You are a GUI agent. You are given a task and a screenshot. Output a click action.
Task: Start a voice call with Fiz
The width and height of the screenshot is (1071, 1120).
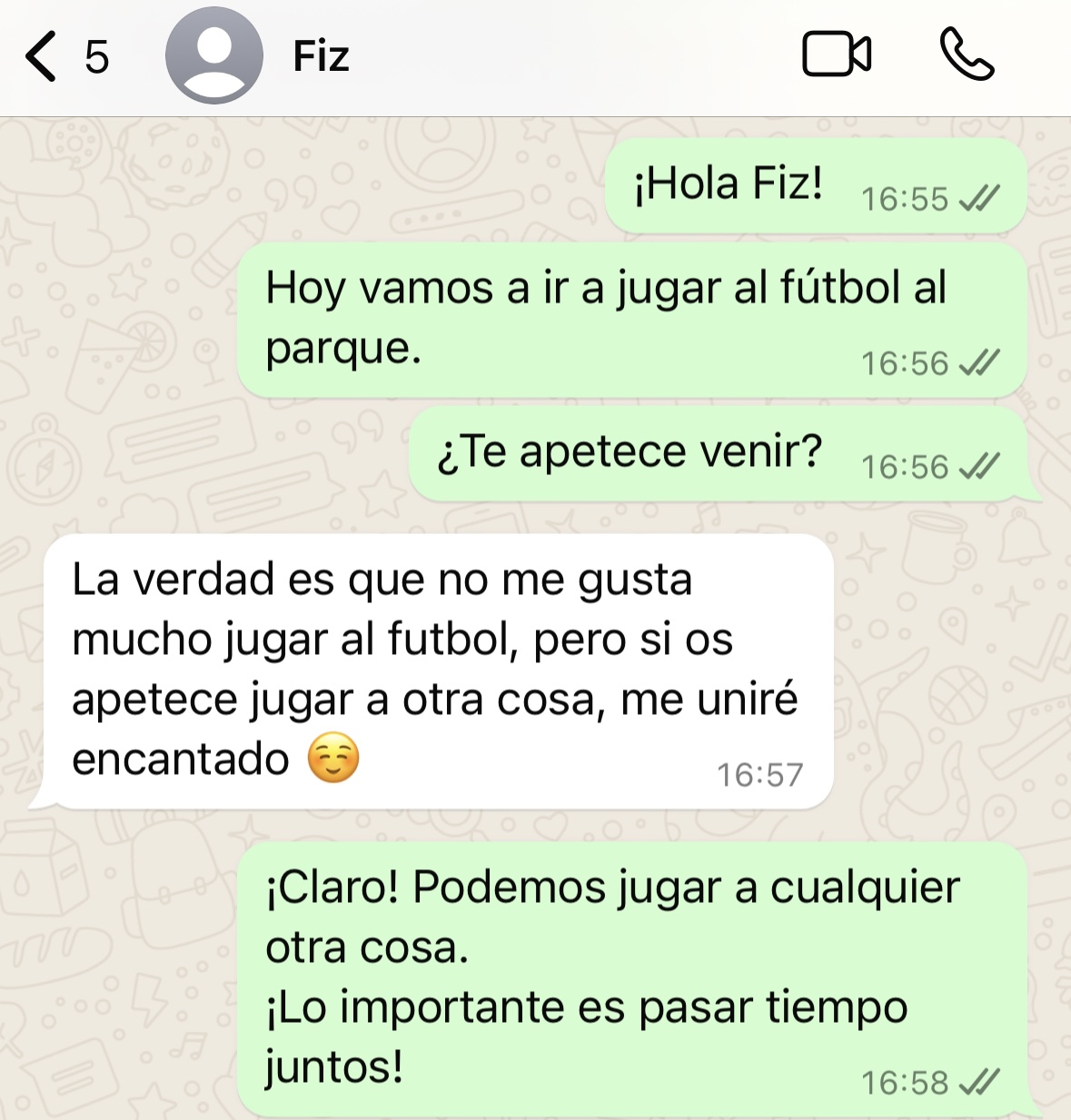(x=967, y=55)
